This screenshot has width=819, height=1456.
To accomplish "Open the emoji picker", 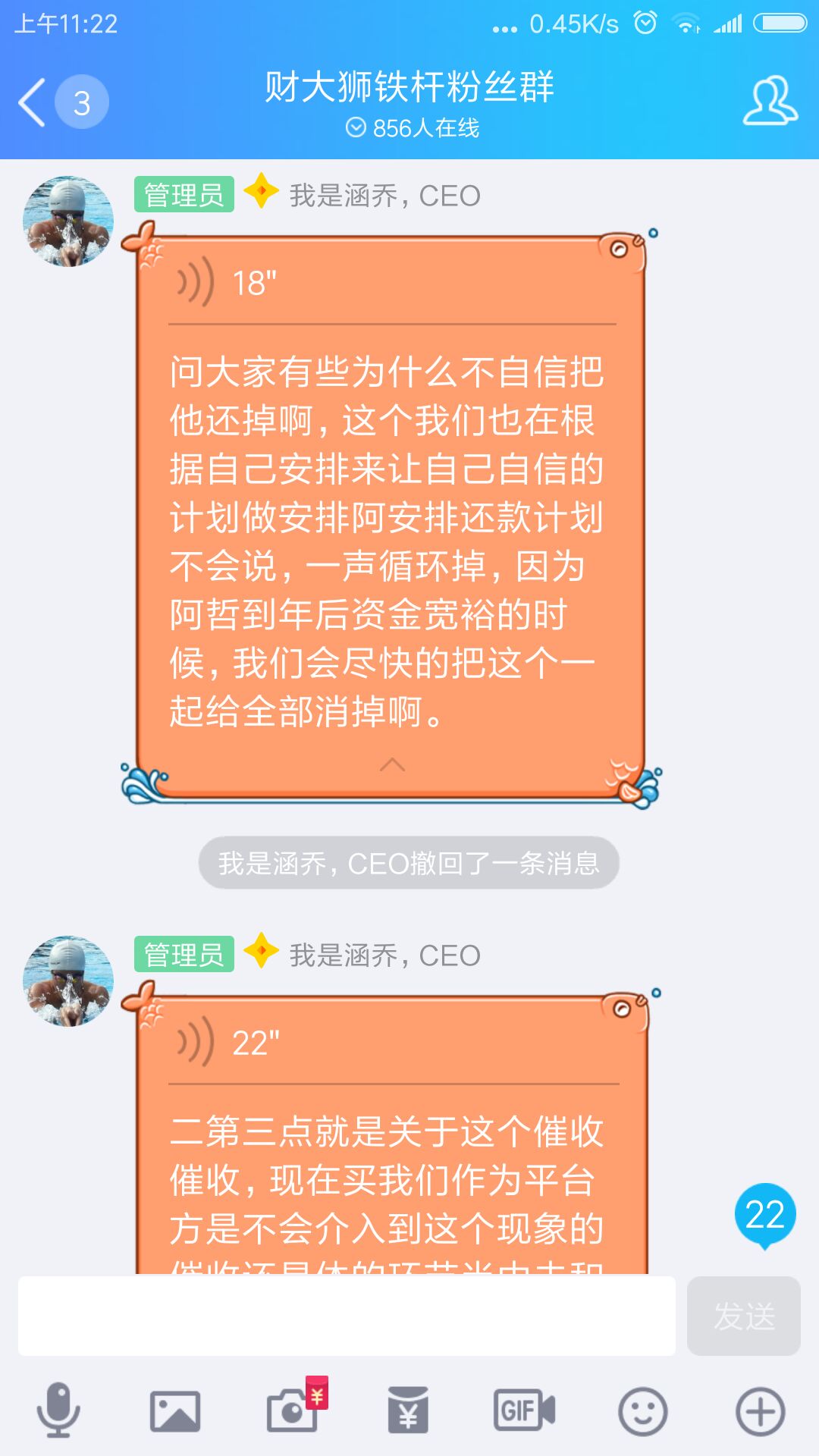I will (x=642, y=1411).
